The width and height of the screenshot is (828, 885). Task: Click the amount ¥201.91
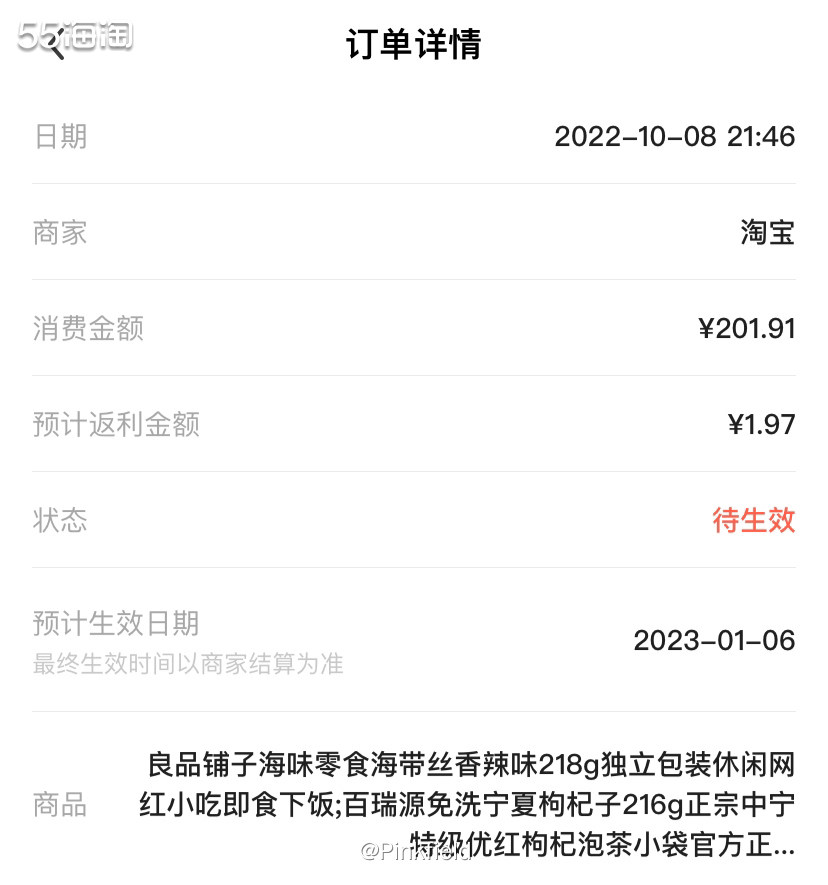(747, 329)
